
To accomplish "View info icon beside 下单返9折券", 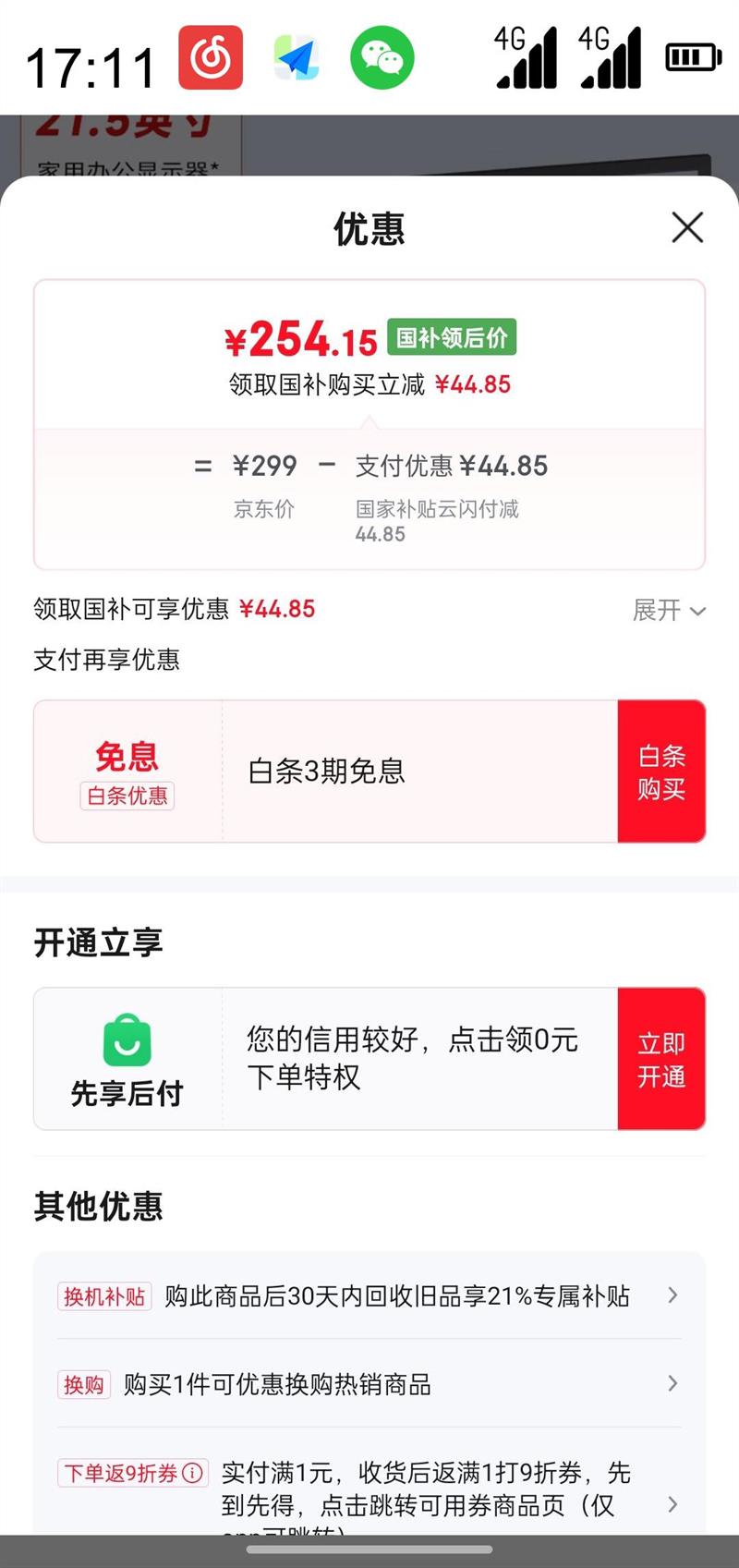I will click(x=193, y=1473).
